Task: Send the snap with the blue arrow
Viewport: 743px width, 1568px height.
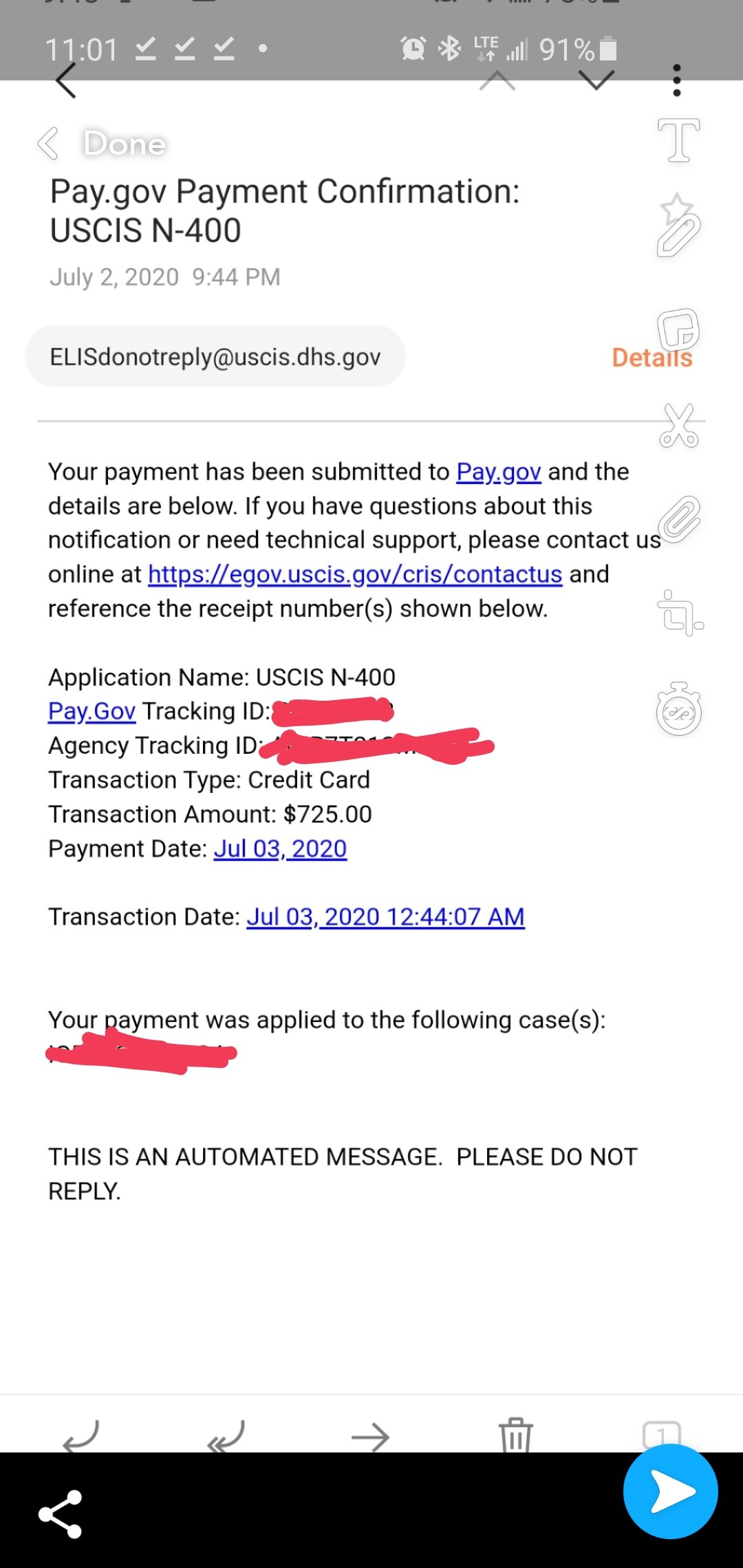Action: coord(671,1492)
